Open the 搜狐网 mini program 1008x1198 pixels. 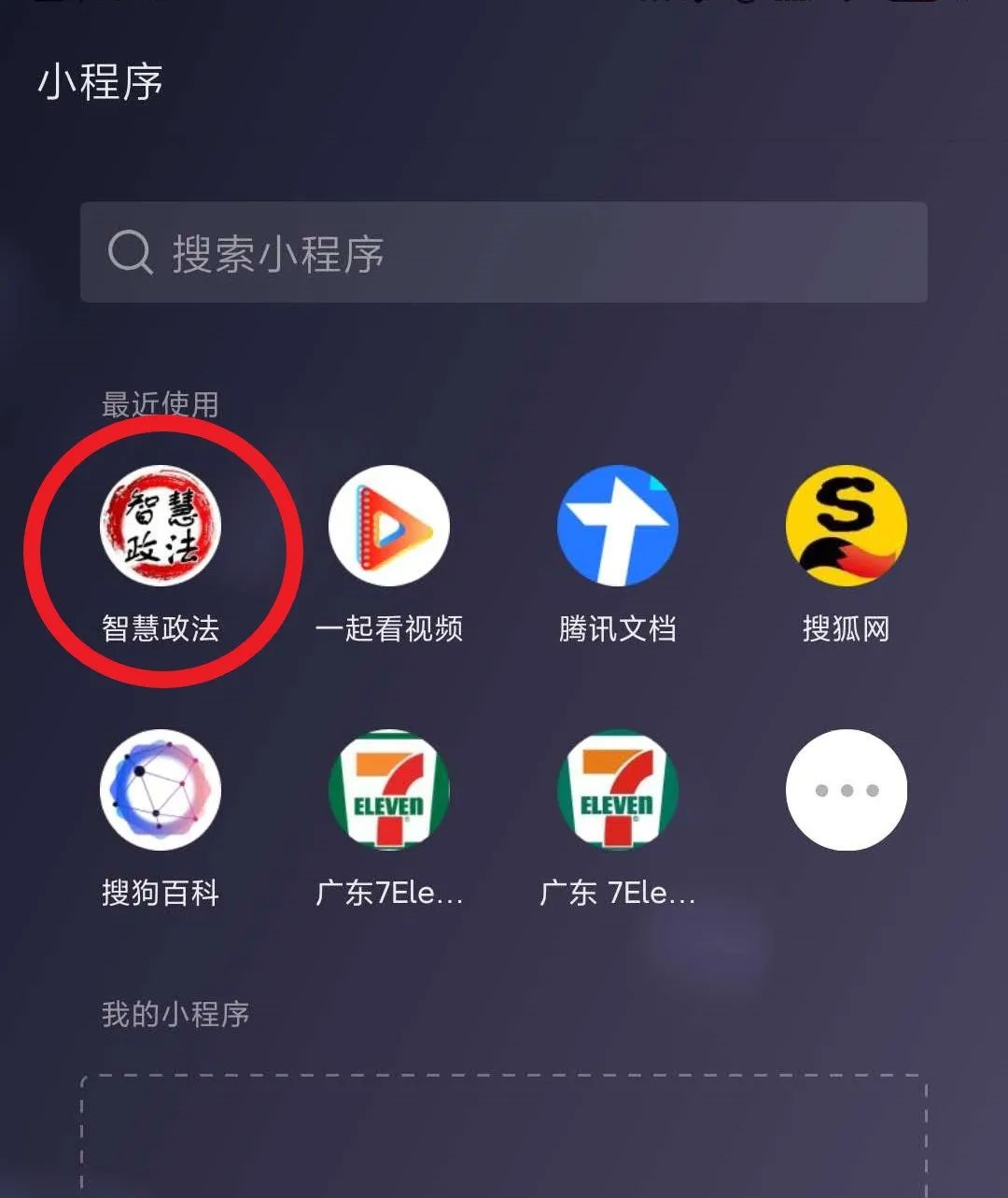(845, 526)
